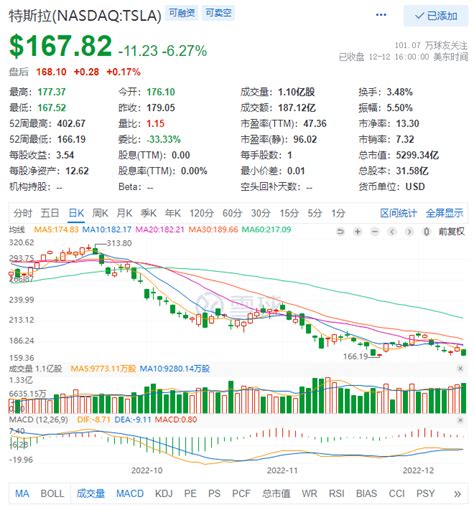This screenshot has height=507, width=474.
Task: Open the three-dot more options menu
Action: click(381, 15)
